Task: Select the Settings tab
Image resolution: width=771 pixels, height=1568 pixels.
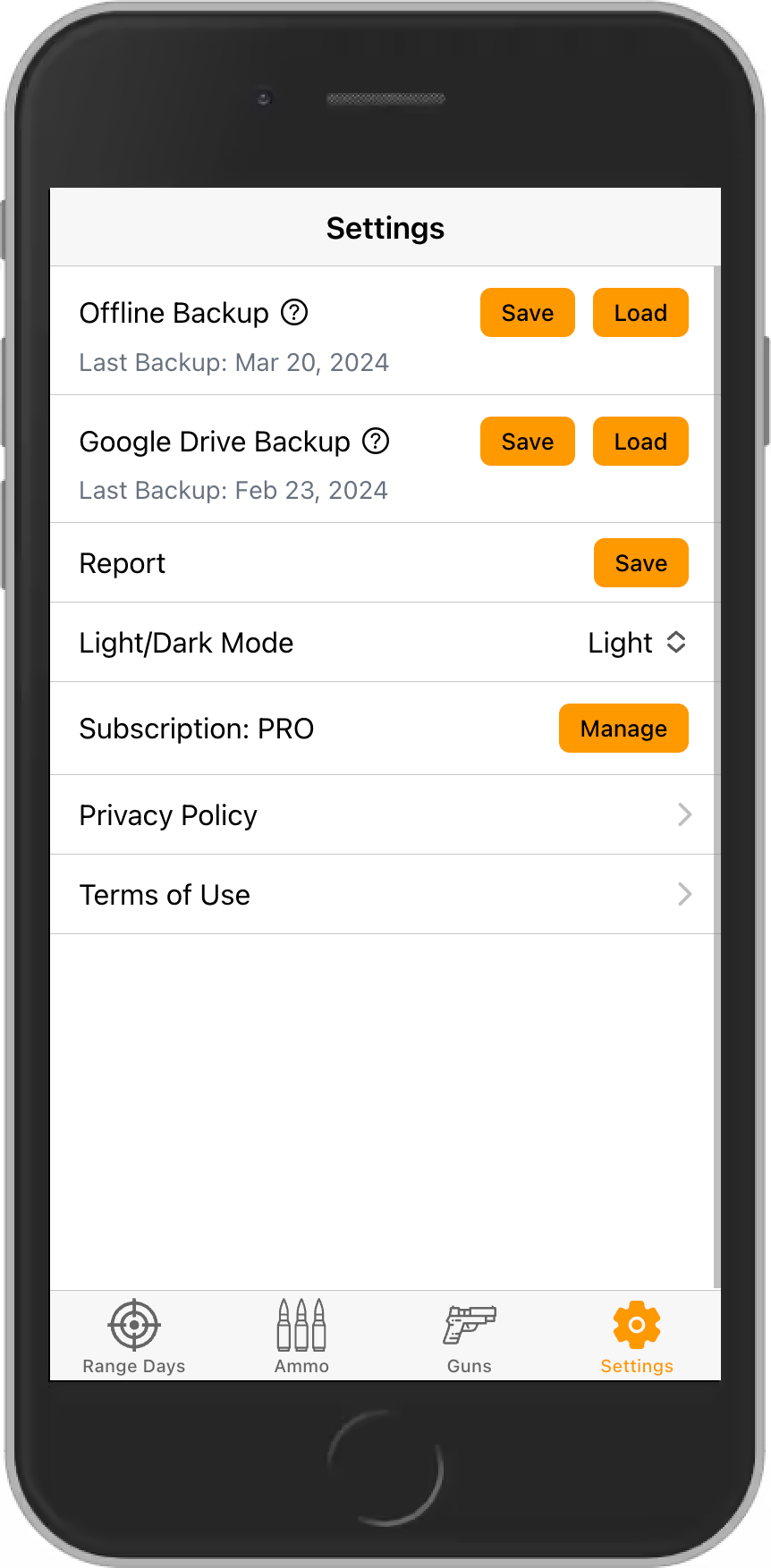Action: pyautogui.click(x=637, y=1337)
